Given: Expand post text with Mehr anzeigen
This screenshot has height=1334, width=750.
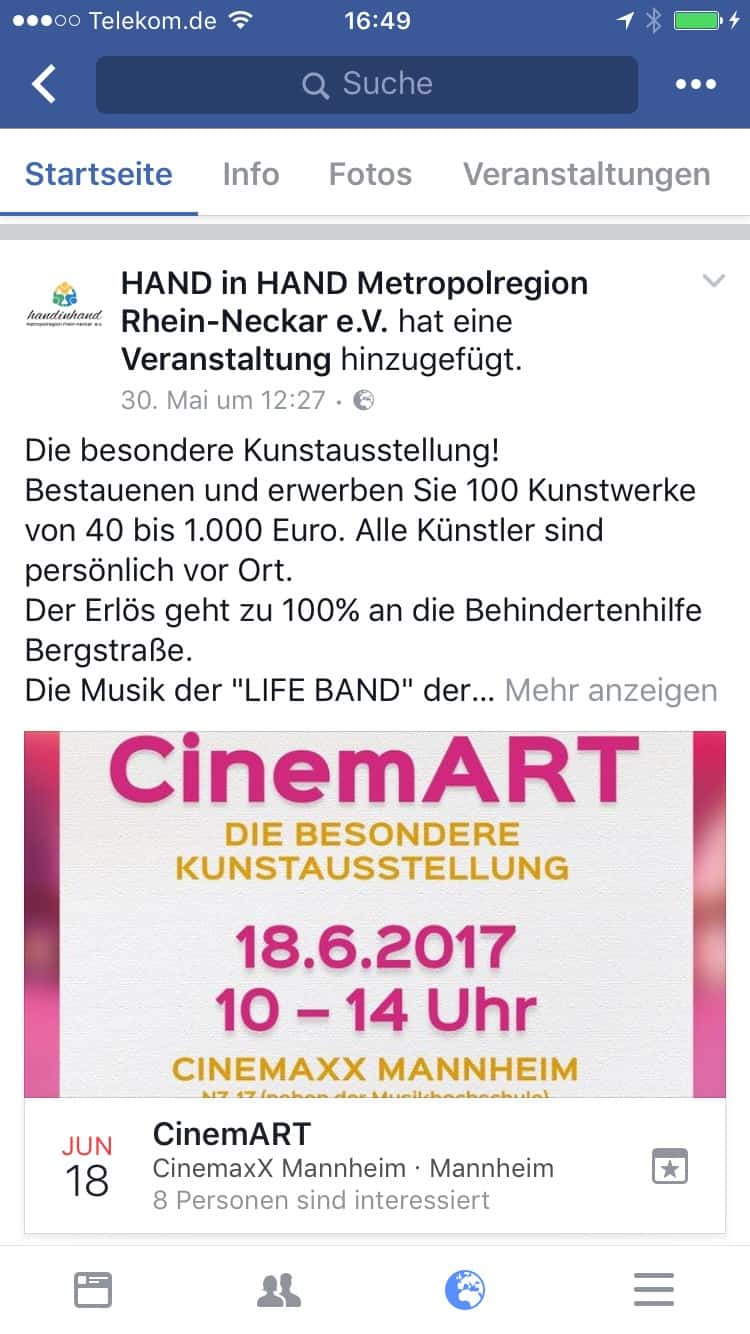Looking at the screenshot, I should [x=610, y=690].
